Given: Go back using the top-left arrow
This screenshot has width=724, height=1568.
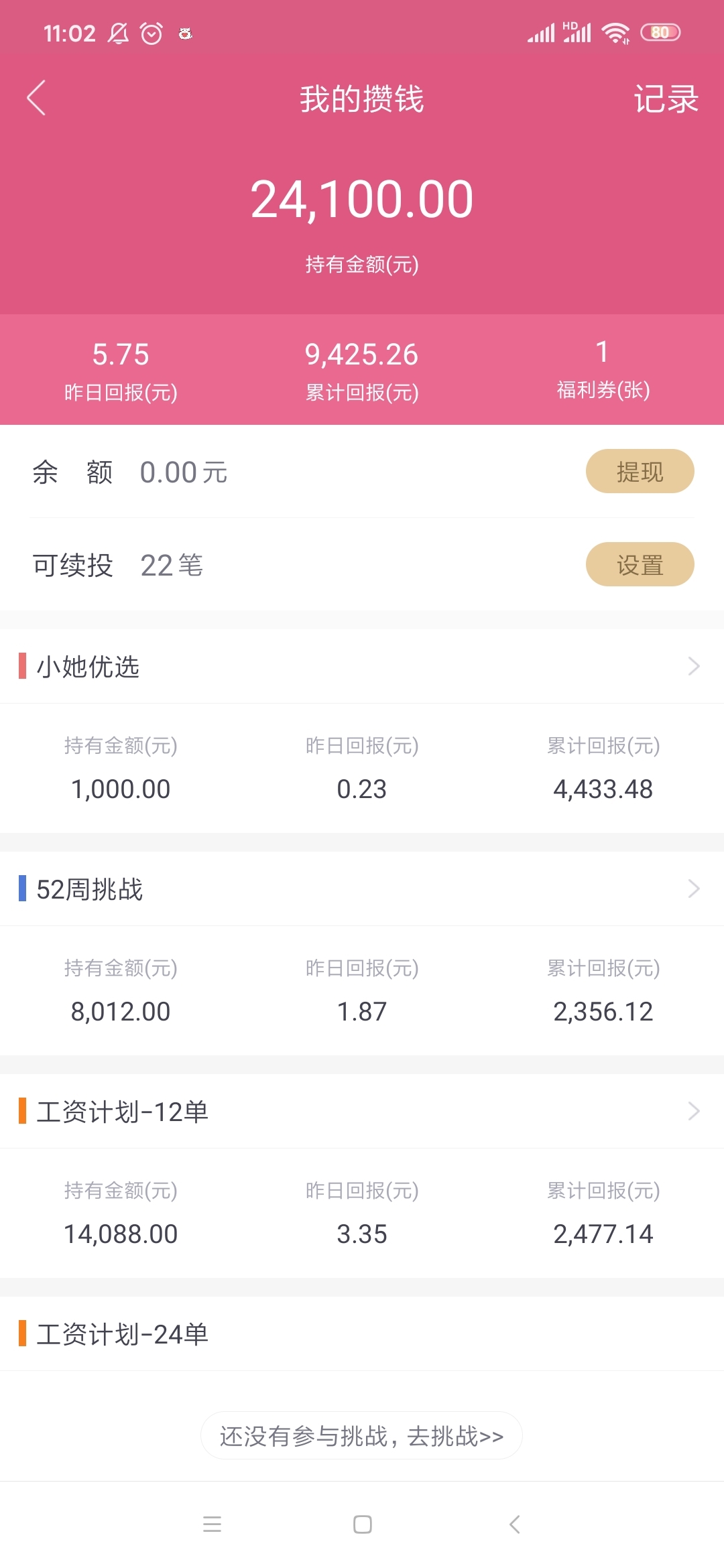Looking at the screenshot, I should coord(36,99).
